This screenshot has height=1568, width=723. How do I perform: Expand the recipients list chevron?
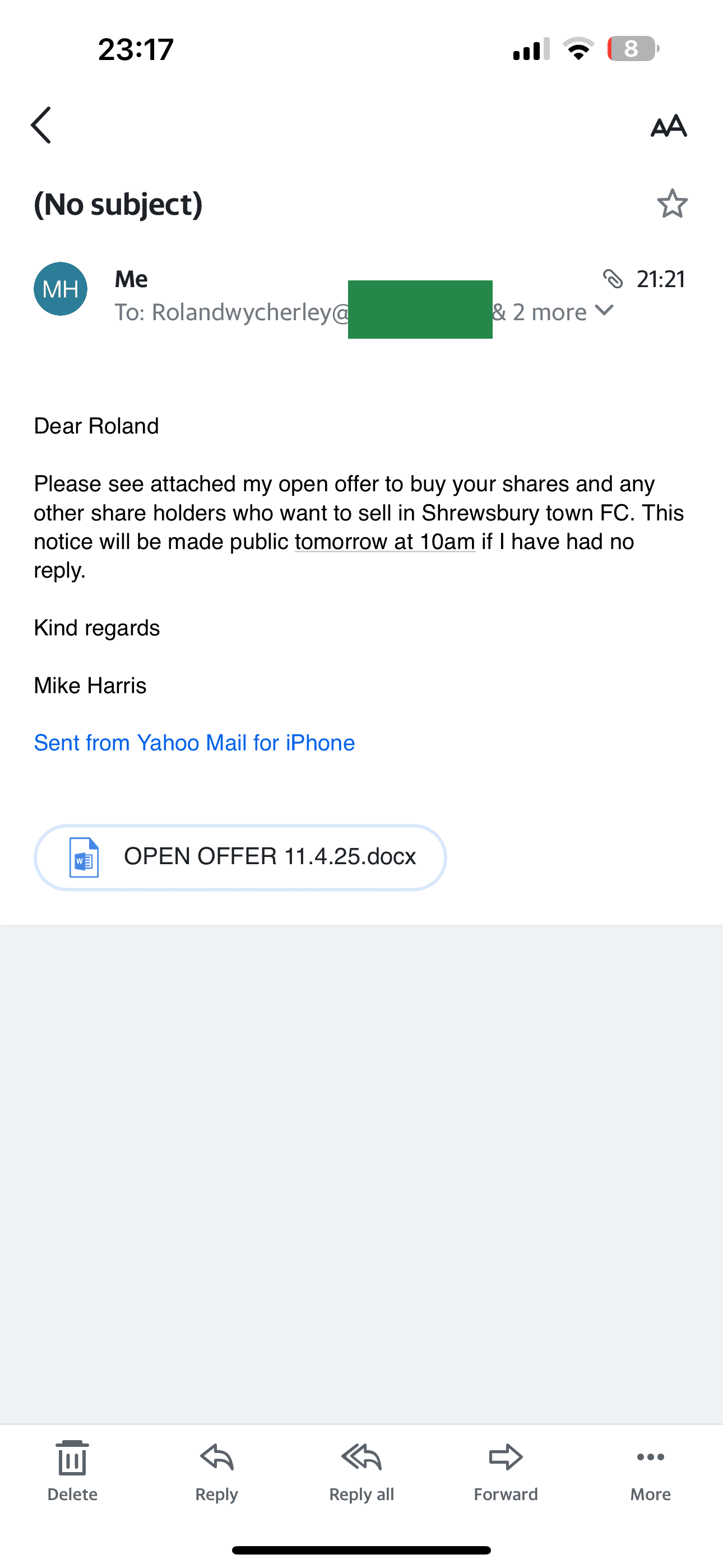[x=604, y=310]
